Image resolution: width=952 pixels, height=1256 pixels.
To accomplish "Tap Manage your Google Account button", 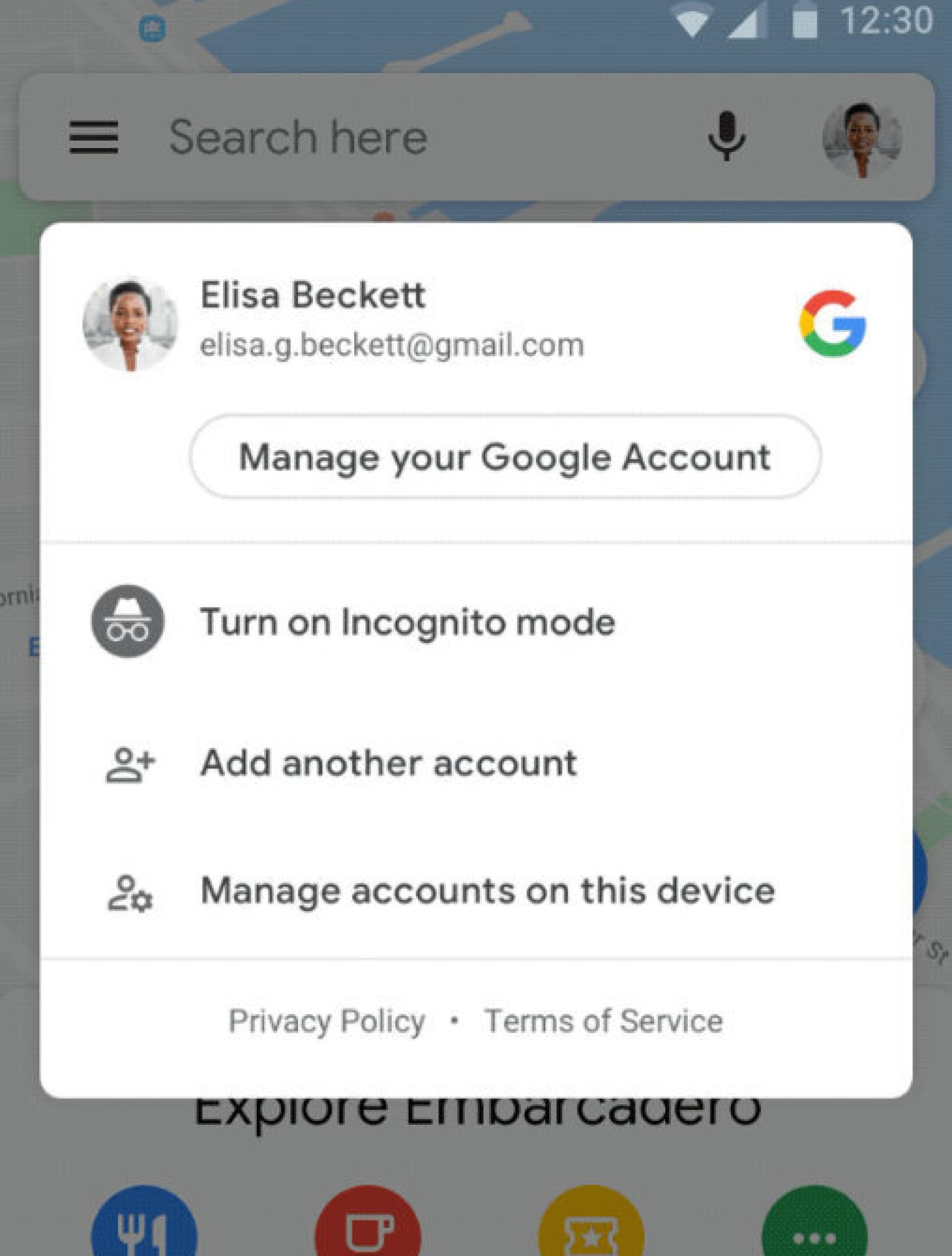I will (504, 457).
